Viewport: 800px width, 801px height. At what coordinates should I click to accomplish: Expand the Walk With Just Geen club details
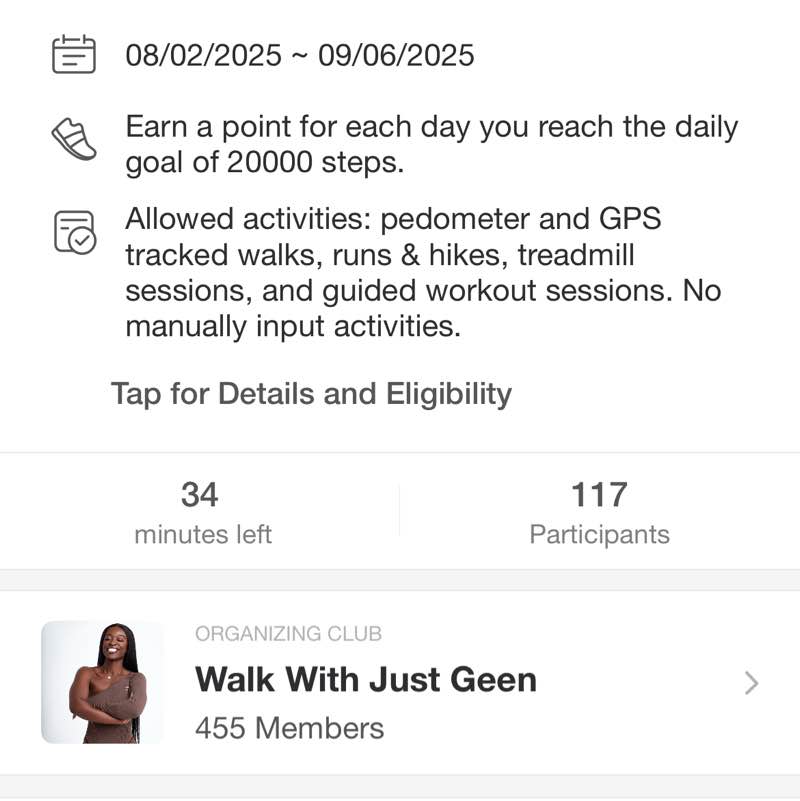coord(366,680)
